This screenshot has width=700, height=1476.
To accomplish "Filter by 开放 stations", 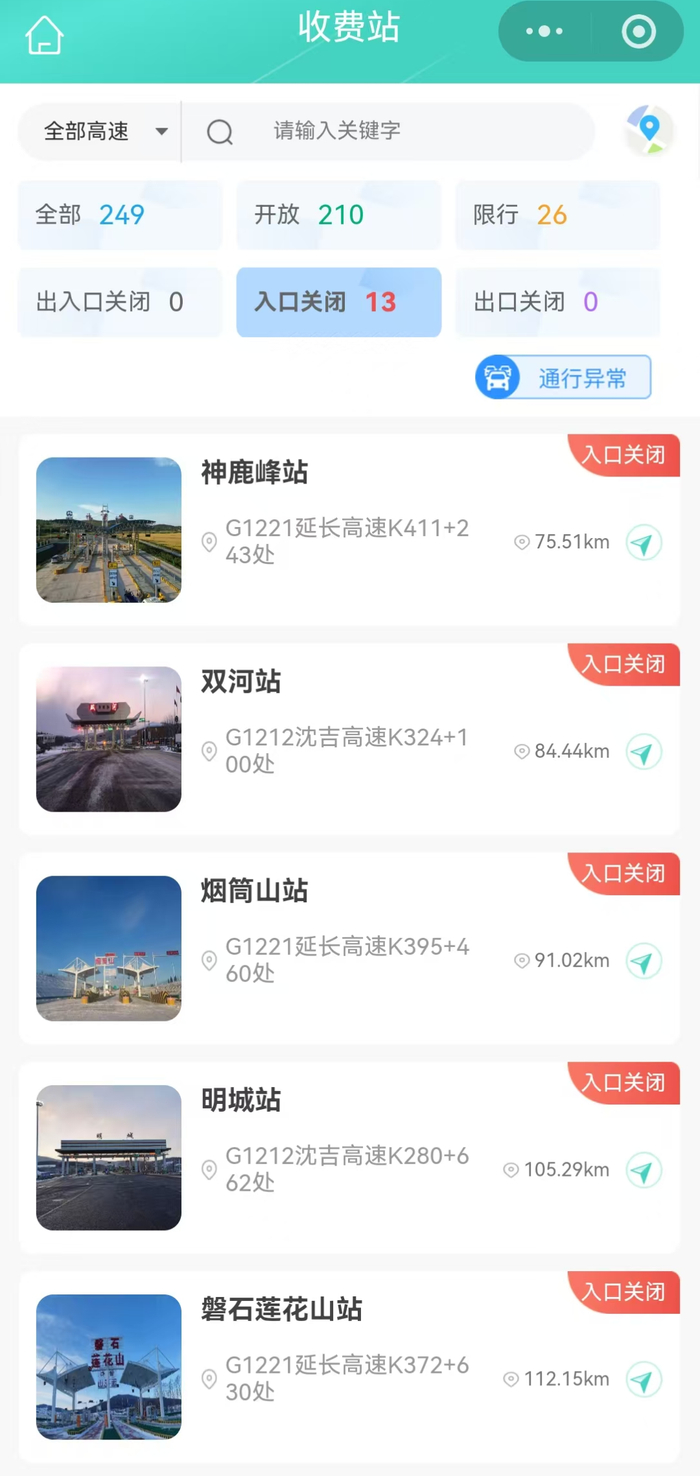I will (338, 215).
